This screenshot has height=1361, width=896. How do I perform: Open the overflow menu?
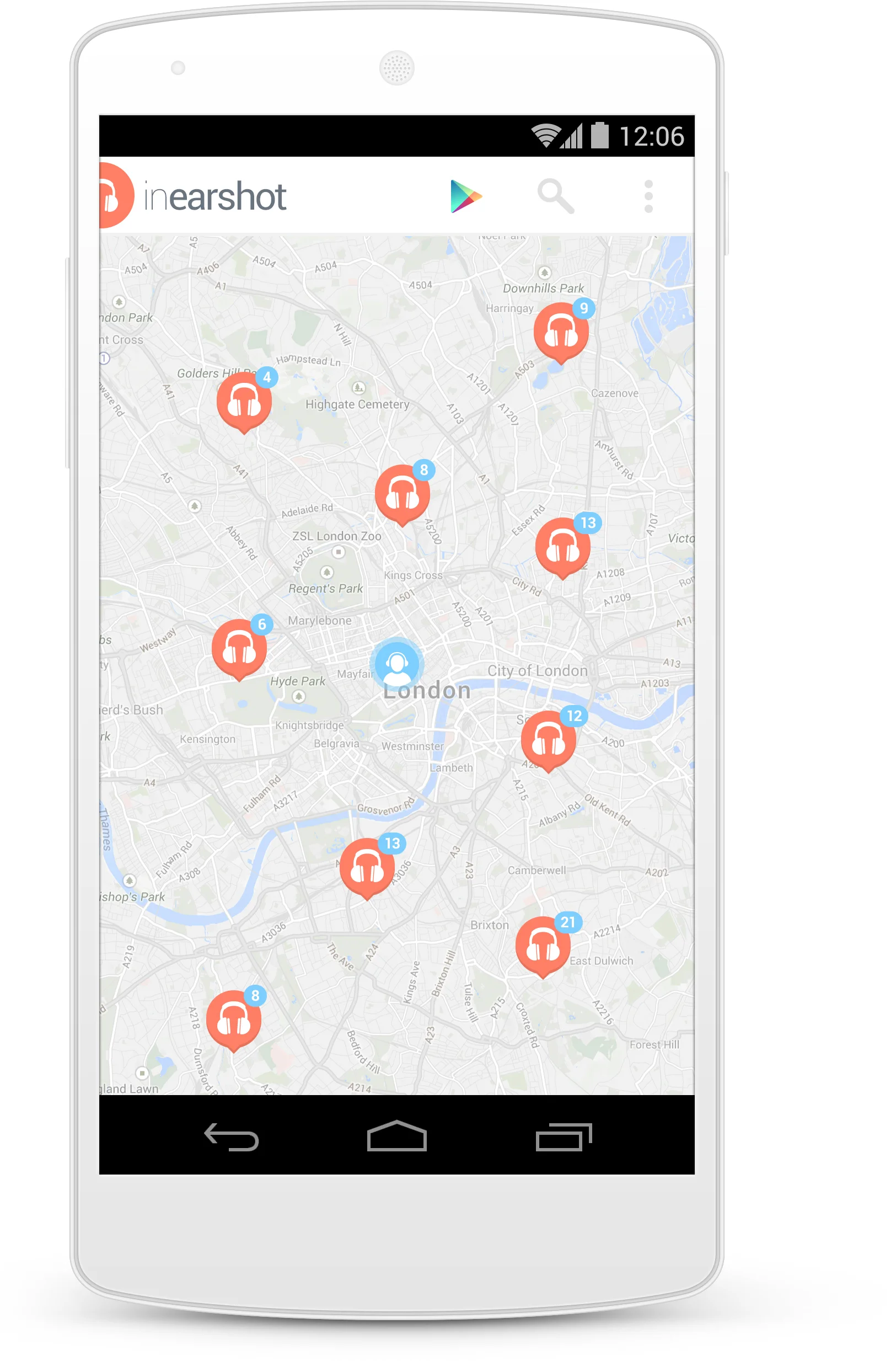[648, 196]
